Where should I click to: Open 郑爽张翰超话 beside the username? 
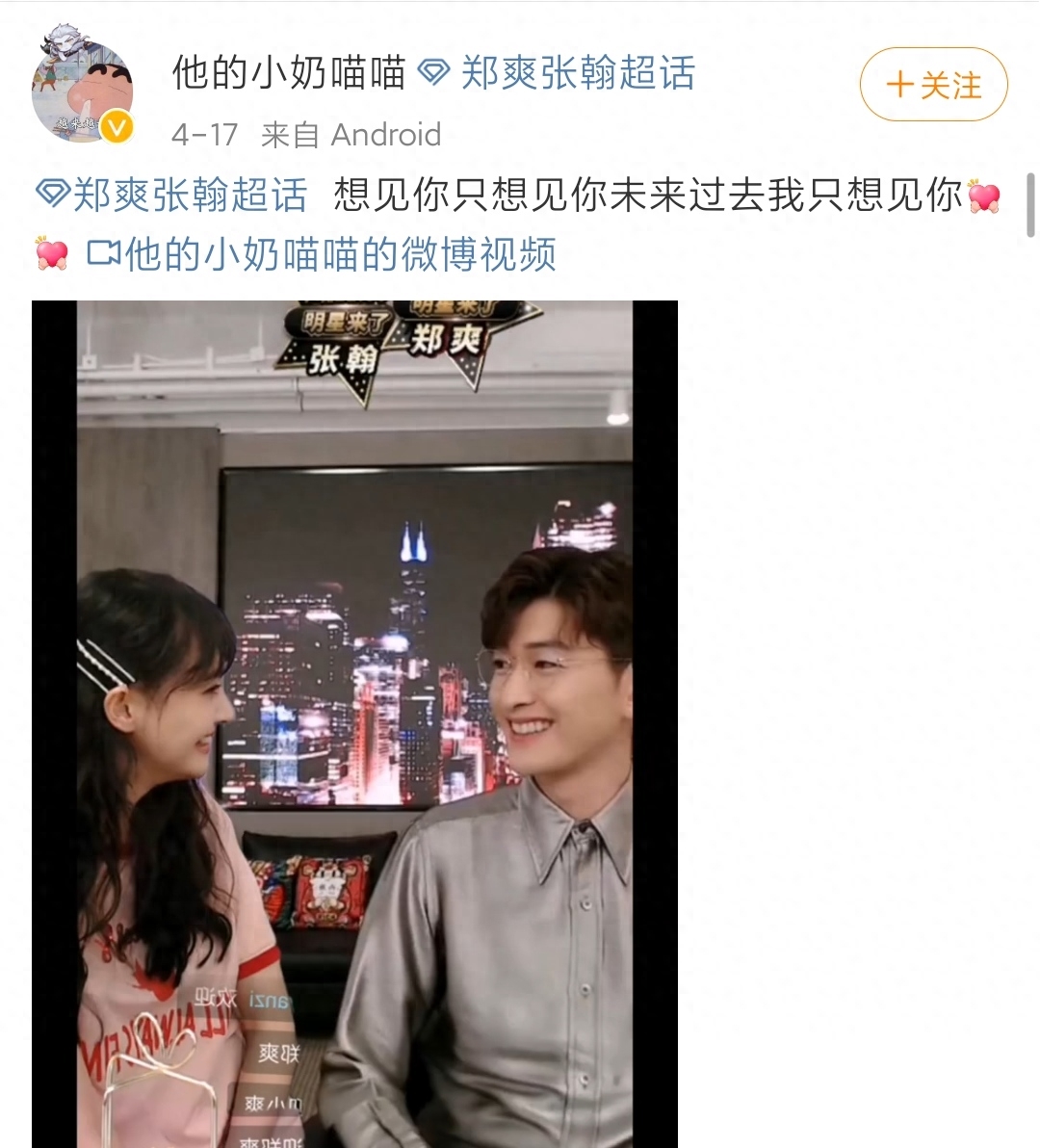point(559,73)
